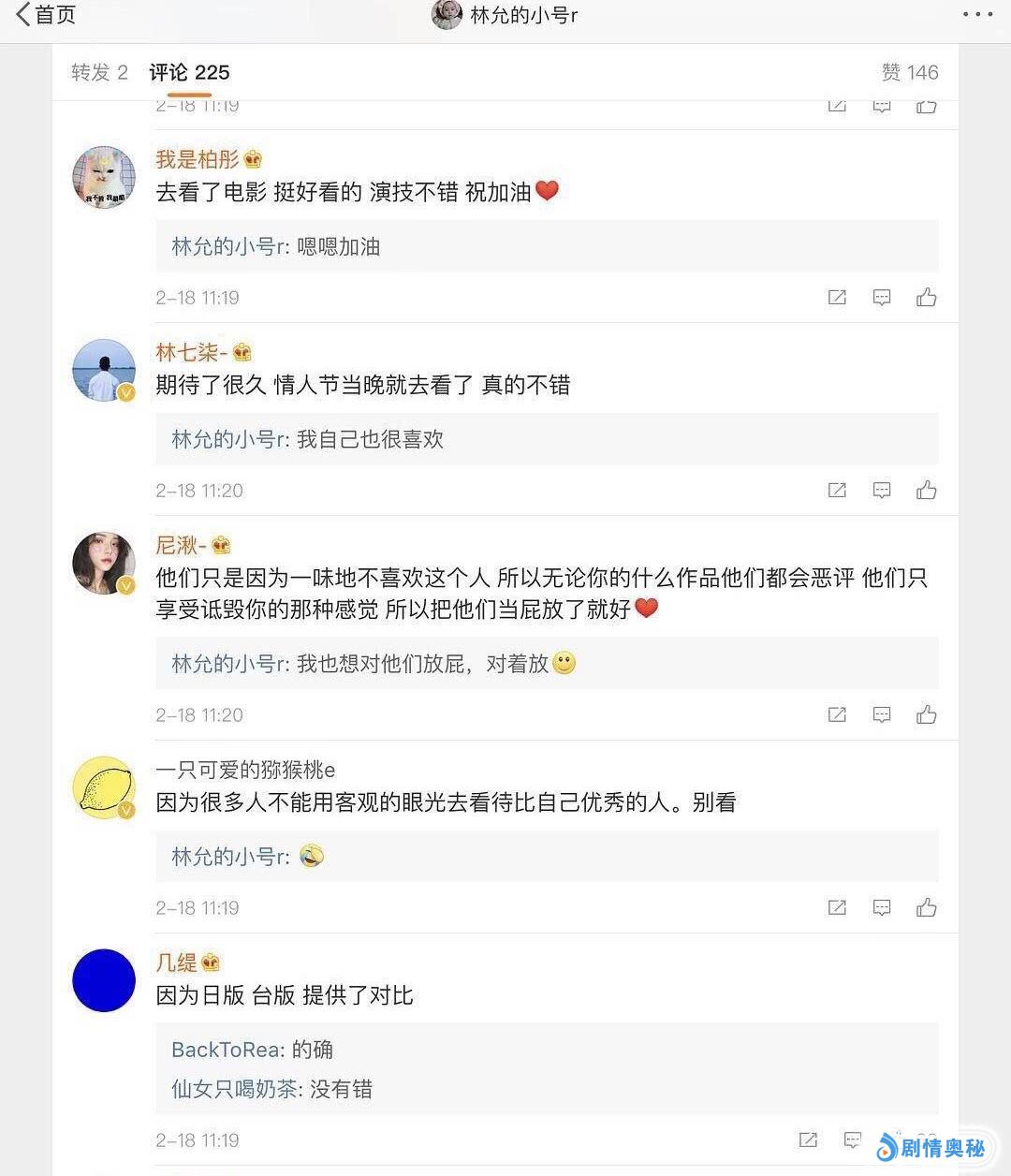This screenshot has width=1011, height=1176.
Task: Switch to the 转发 2 tab
Action: click(99, 73)
